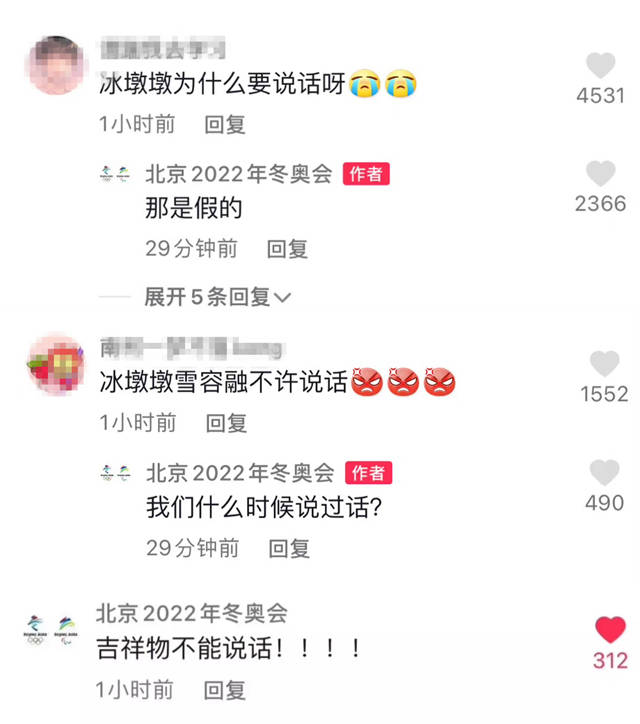Reply to the author's comment 那是假的
The height and width of the screenshot is (724, 640).
(x=287, y=249)
